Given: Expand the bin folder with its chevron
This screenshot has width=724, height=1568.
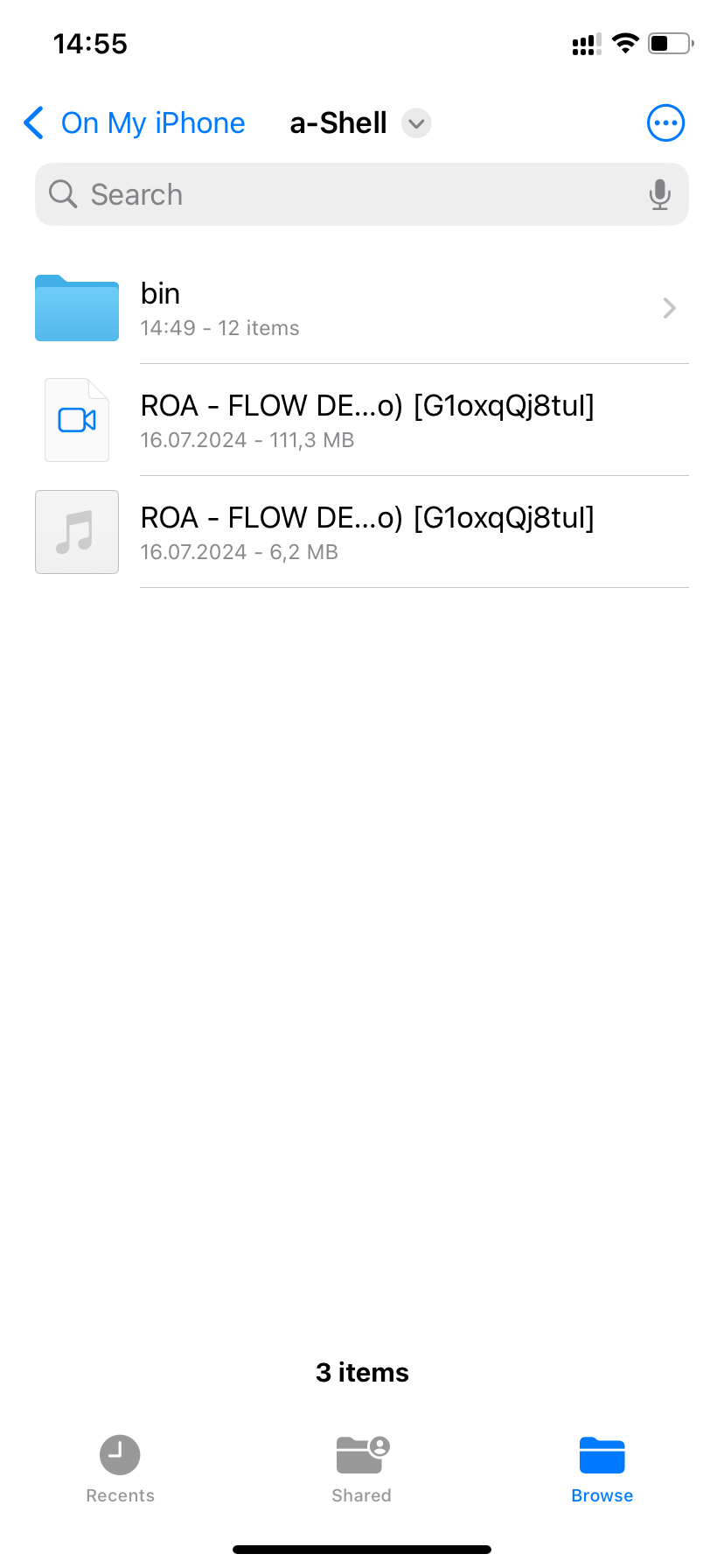Looking at the screenshot, I should [x=669, y=308].
